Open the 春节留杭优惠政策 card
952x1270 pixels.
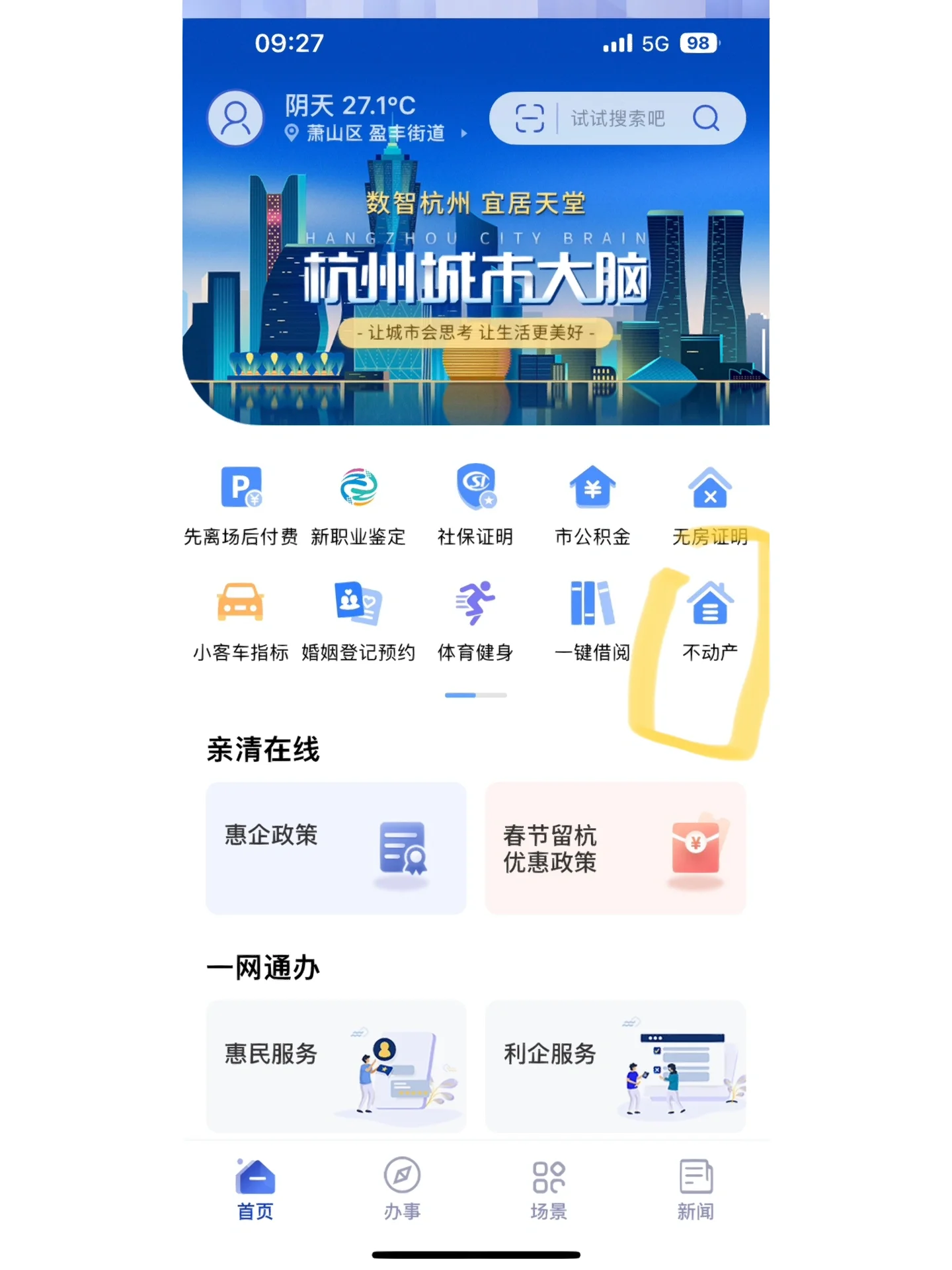(x=615, y=848)
